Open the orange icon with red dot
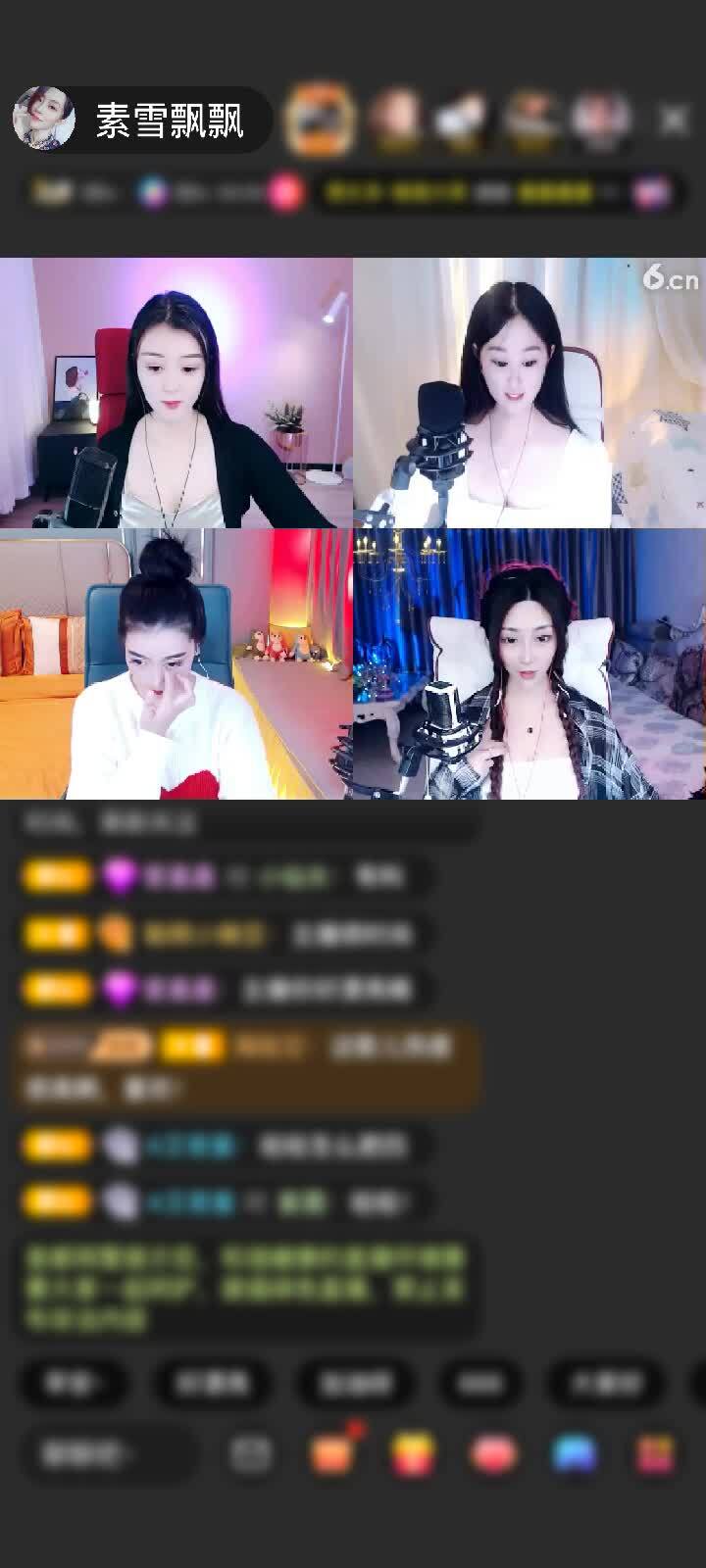Screen dimensions: 706x1568 [331, 1454]
